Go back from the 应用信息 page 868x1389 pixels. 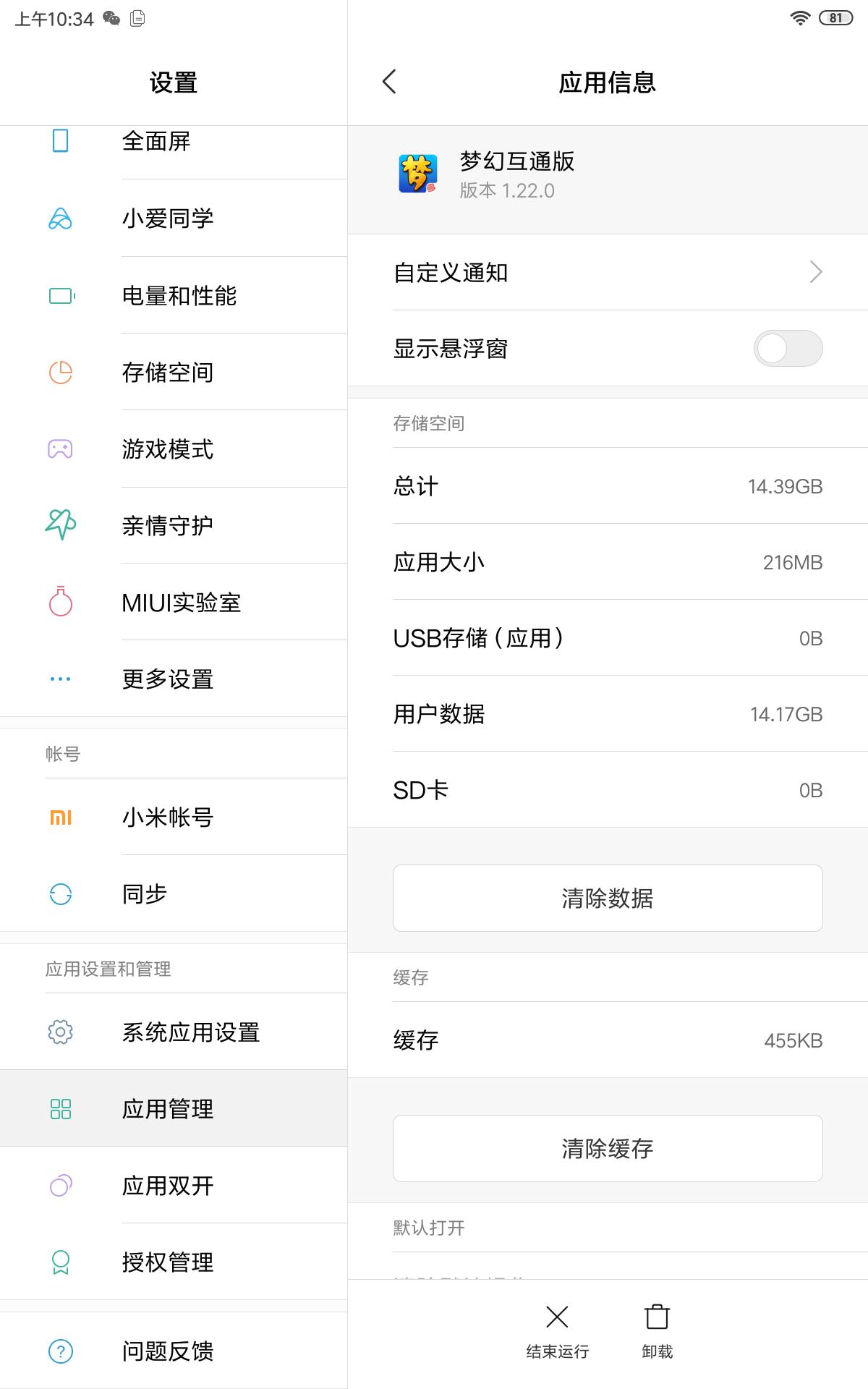coord(389,82)
